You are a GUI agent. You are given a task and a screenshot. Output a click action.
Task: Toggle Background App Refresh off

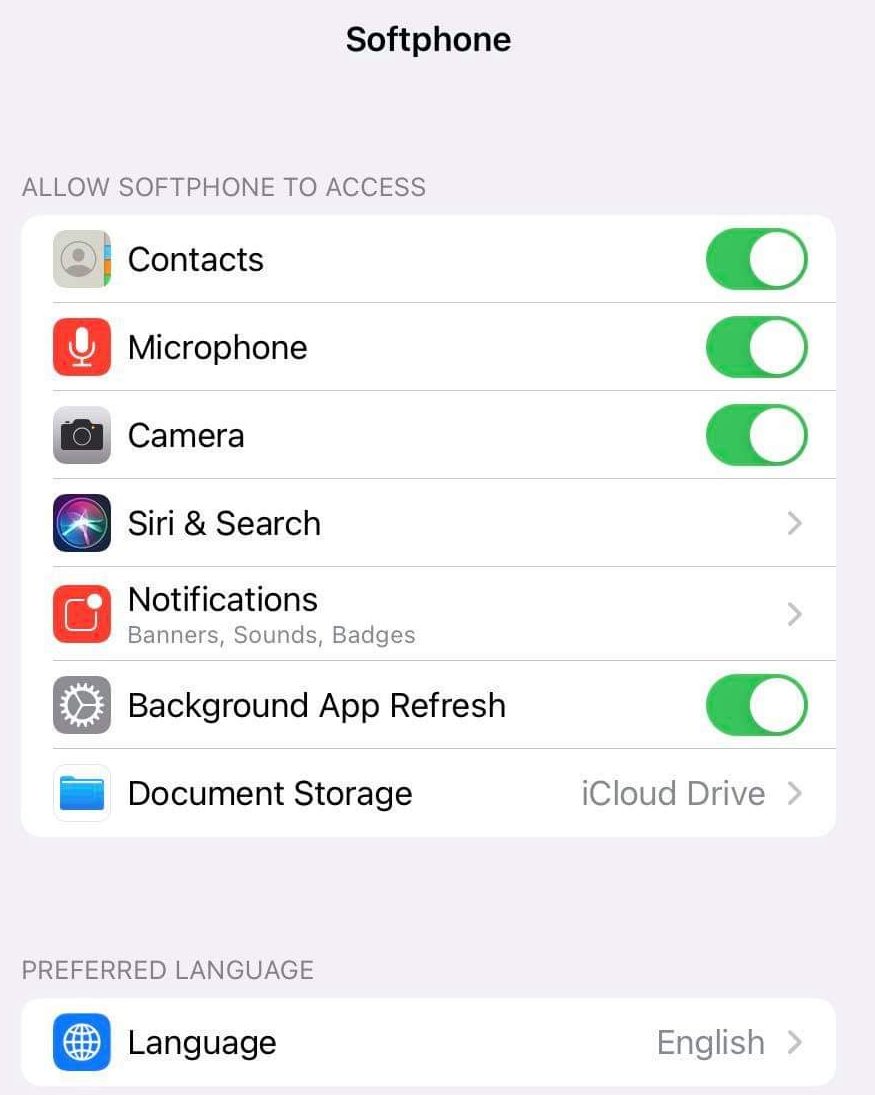point(756,705)
